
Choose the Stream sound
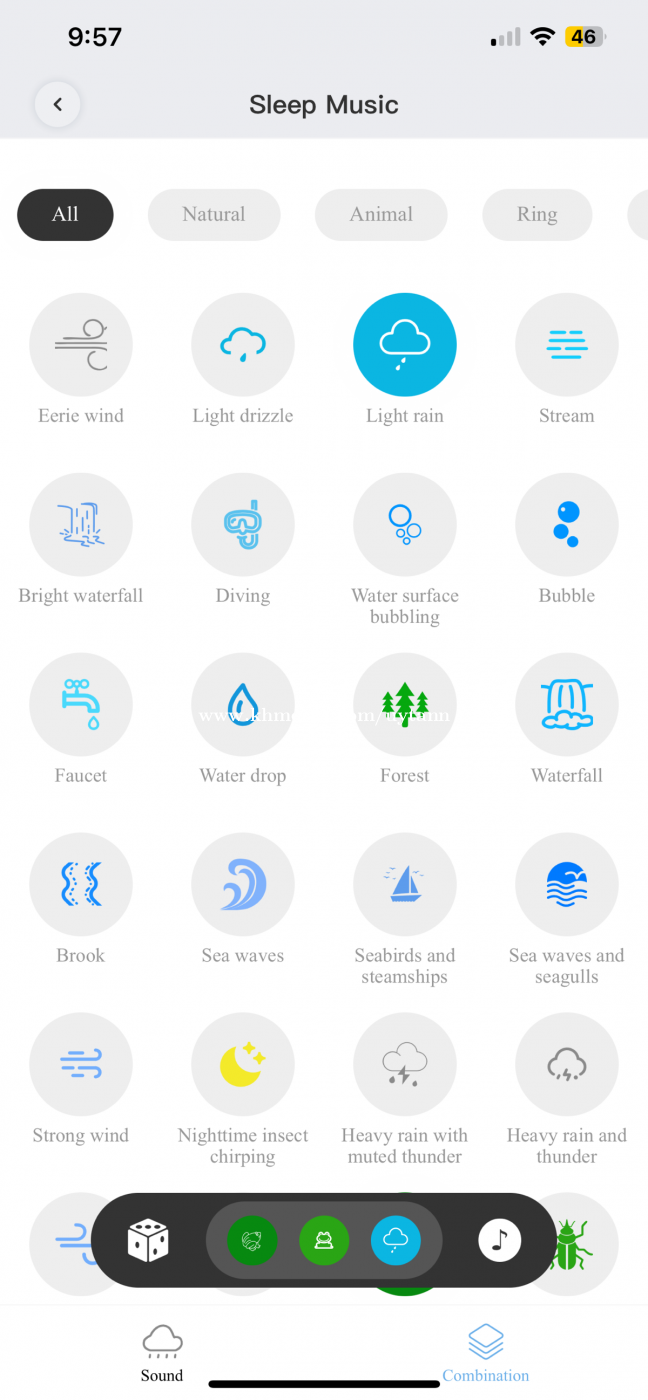pos(567,345)
